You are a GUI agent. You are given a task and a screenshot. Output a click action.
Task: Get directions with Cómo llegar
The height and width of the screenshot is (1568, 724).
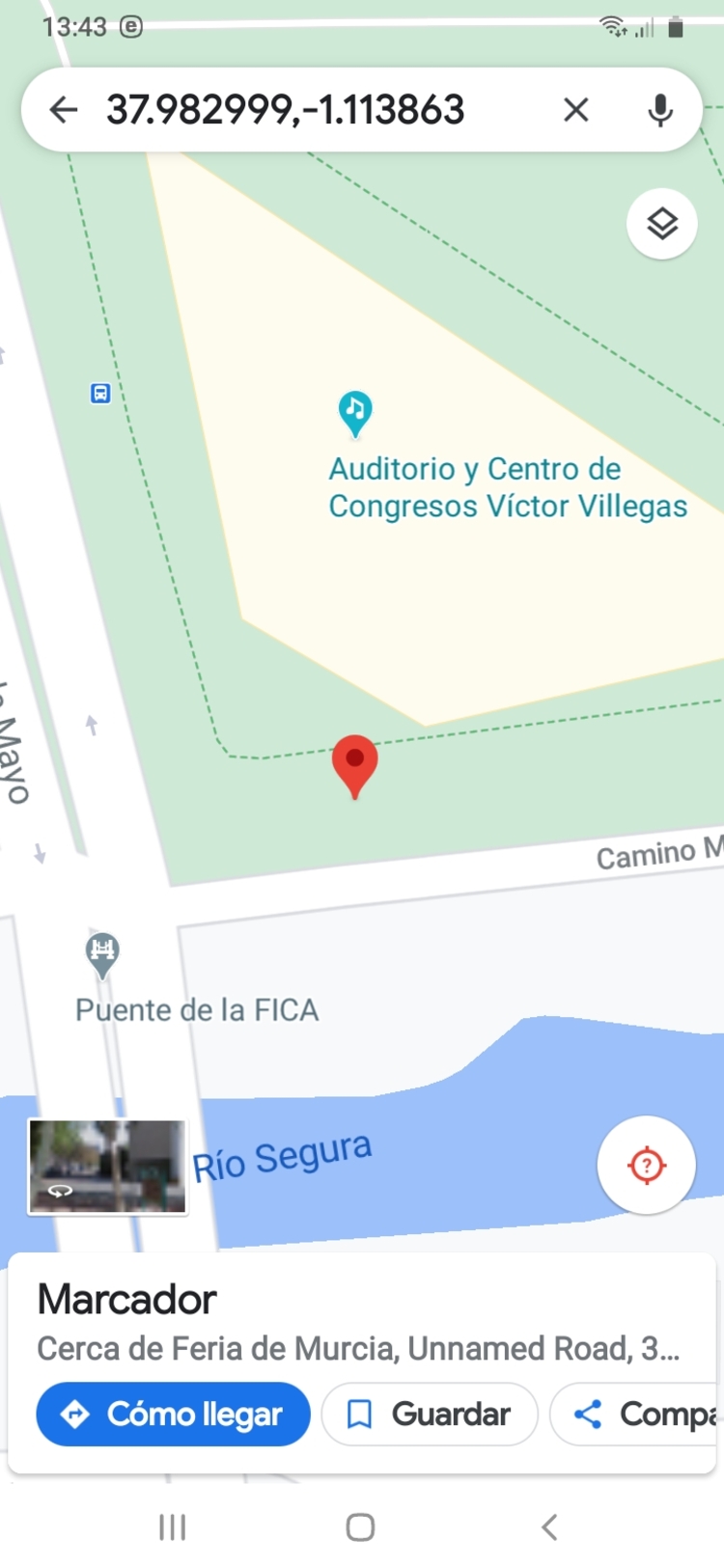click(174, 1414)
